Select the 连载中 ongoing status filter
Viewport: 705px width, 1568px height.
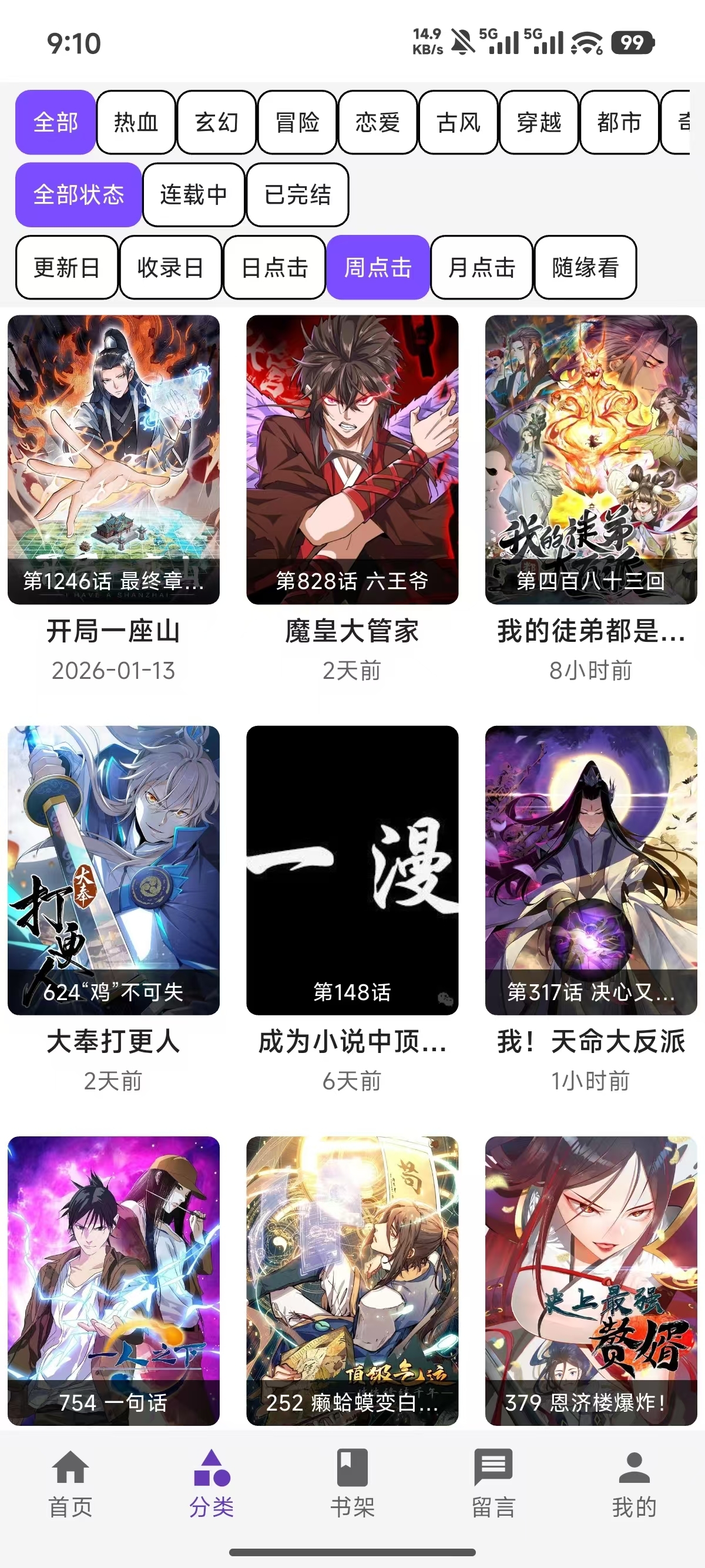point(194,196)
